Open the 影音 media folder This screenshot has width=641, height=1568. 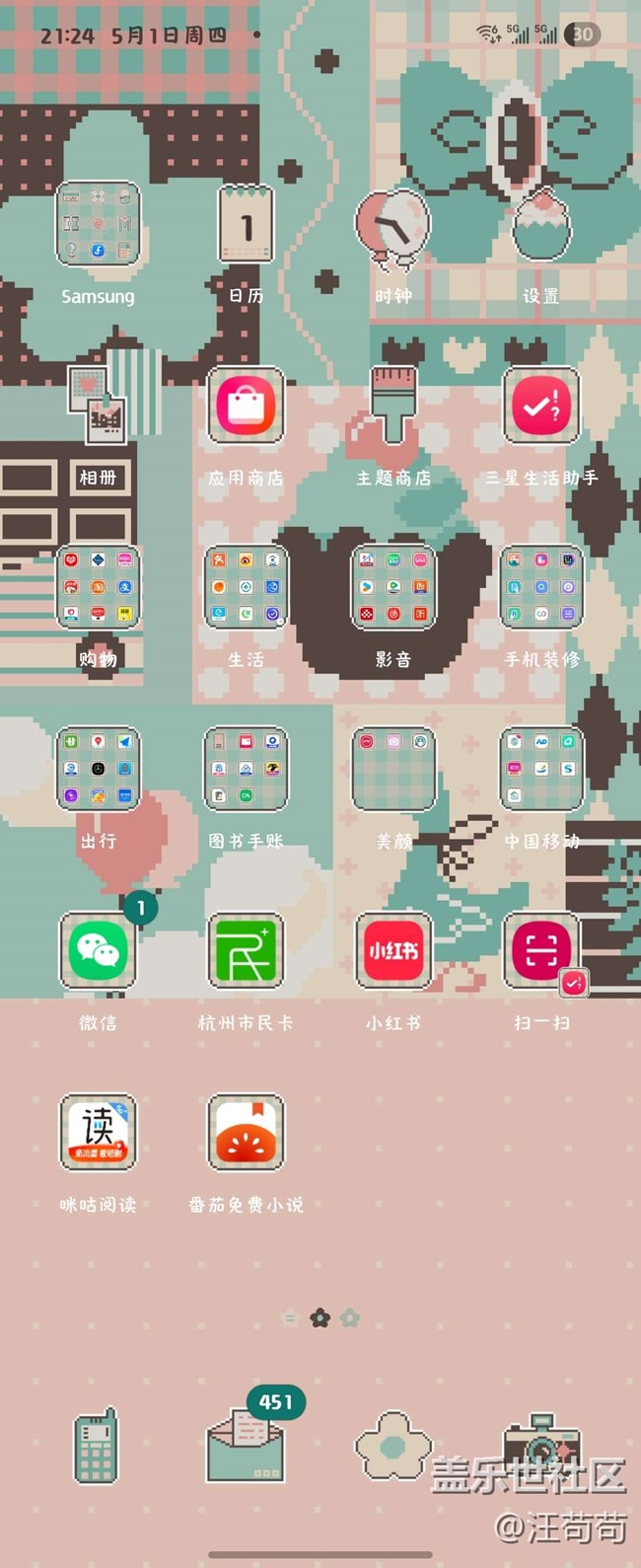(393, 587)
